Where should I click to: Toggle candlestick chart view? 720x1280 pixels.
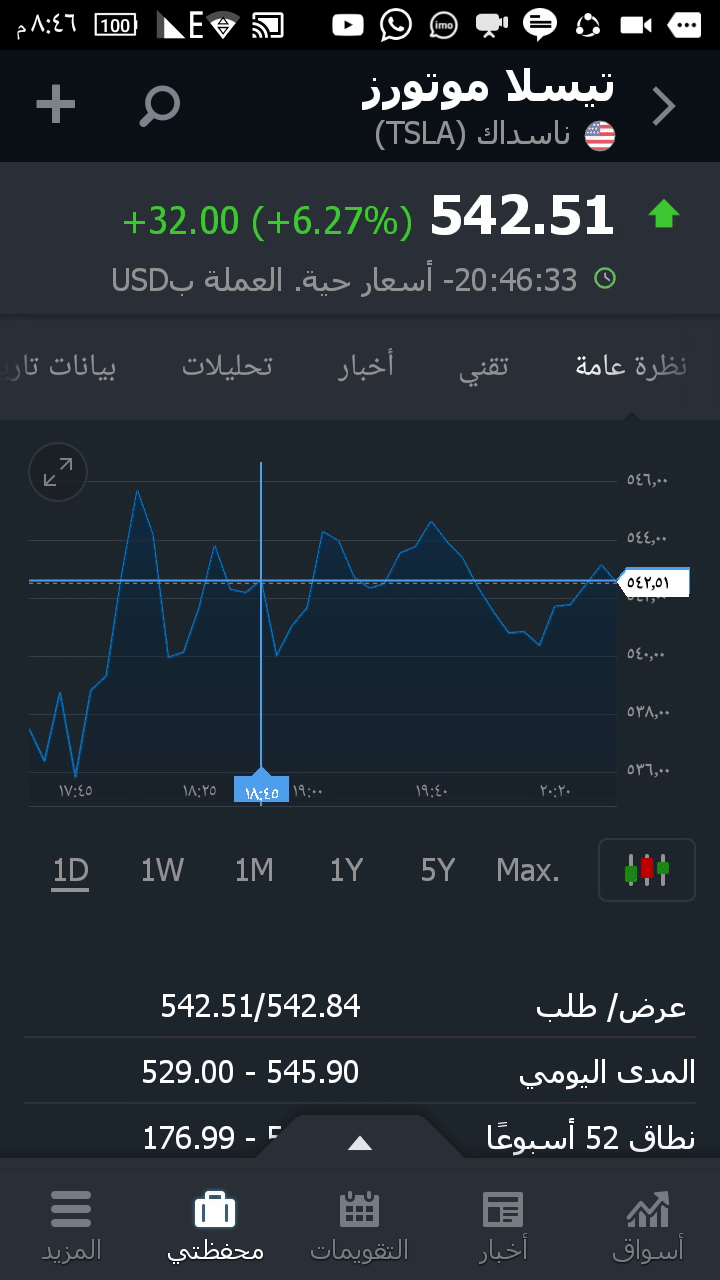point(646,870)
